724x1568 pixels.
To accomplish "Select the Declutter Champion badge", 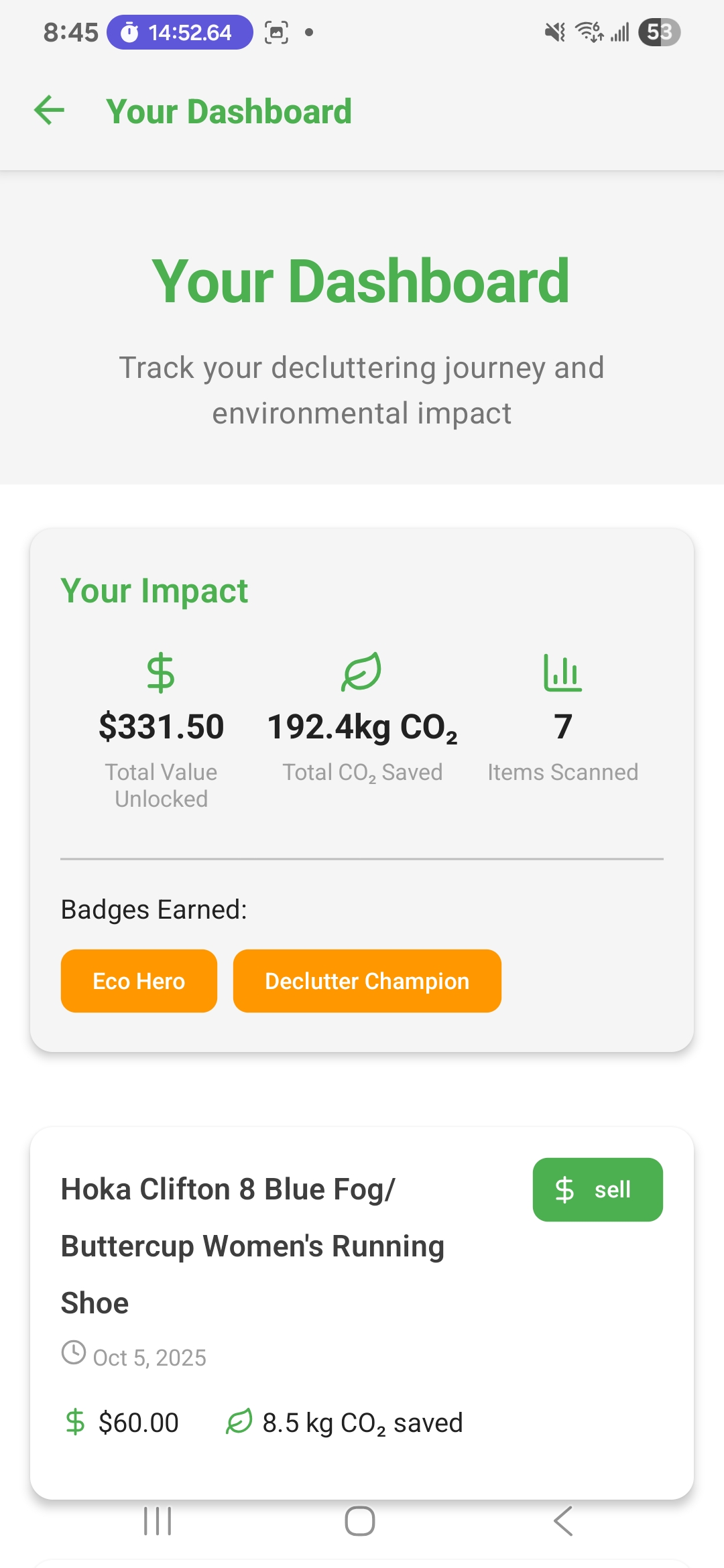I will 367,981.
